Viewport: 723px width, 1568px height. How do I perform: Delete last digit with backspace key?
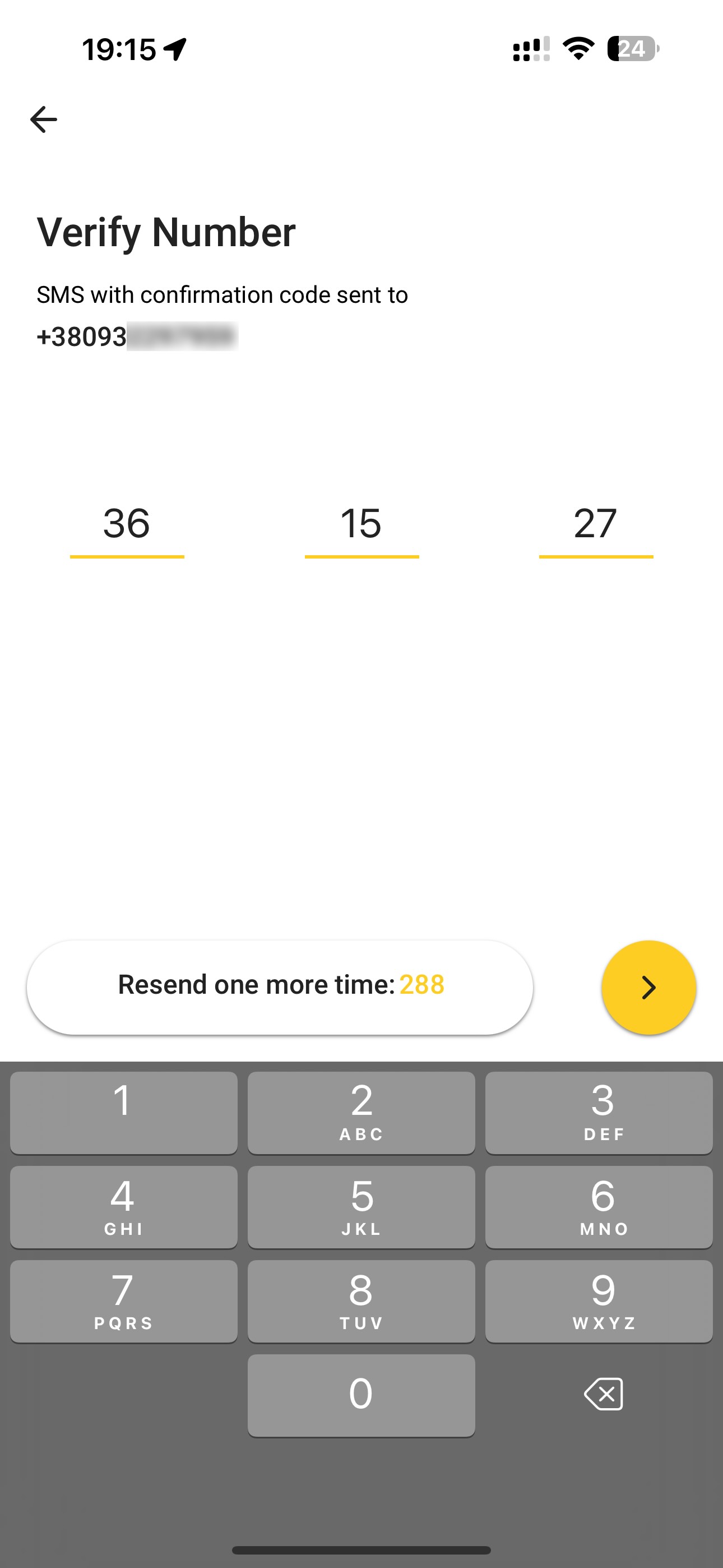(603, 1394)
